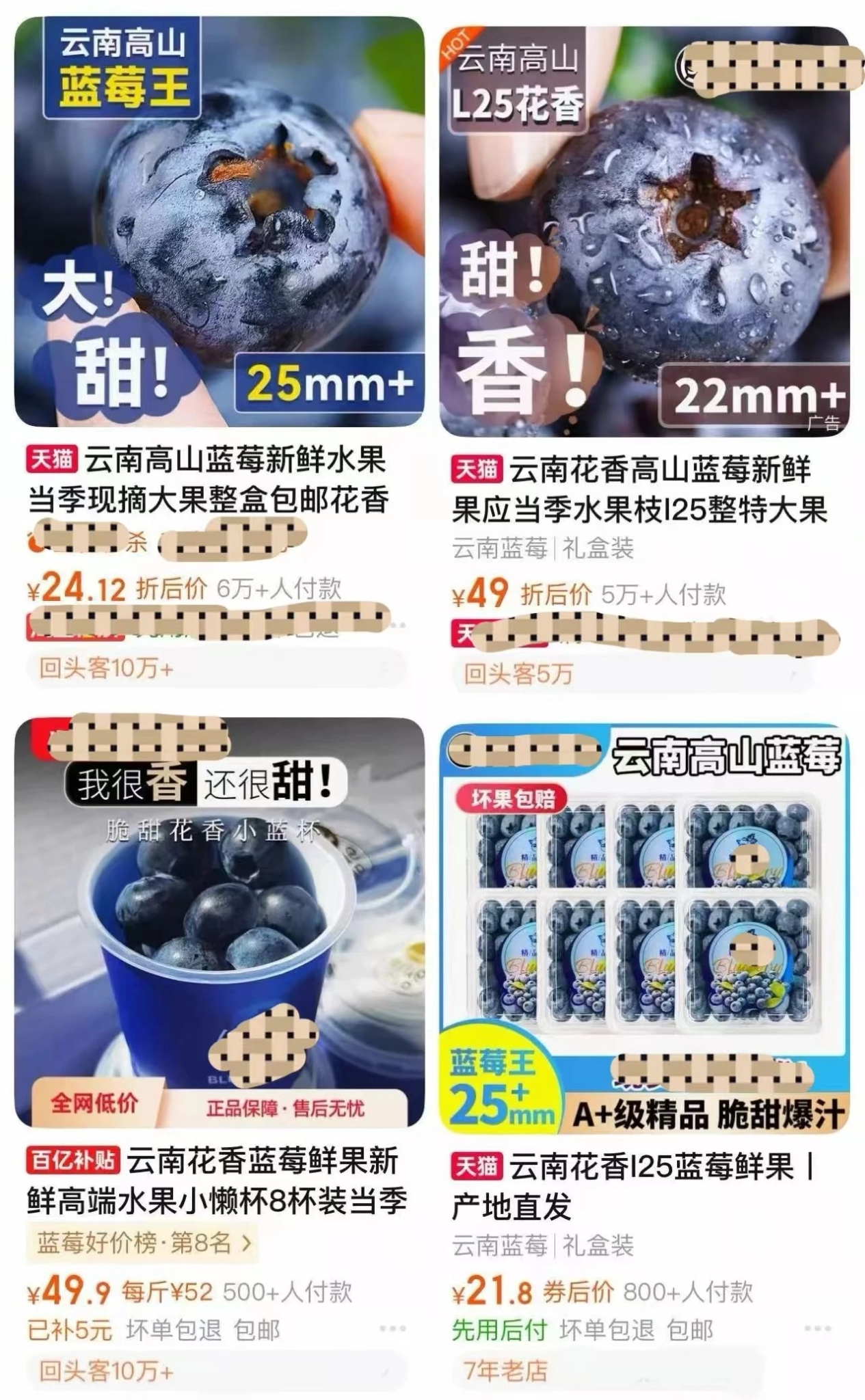Open the 蓝莓好价榜·第8名 ranking link
This screenshot has width=865, height=1400.
tap(144, 1242)
